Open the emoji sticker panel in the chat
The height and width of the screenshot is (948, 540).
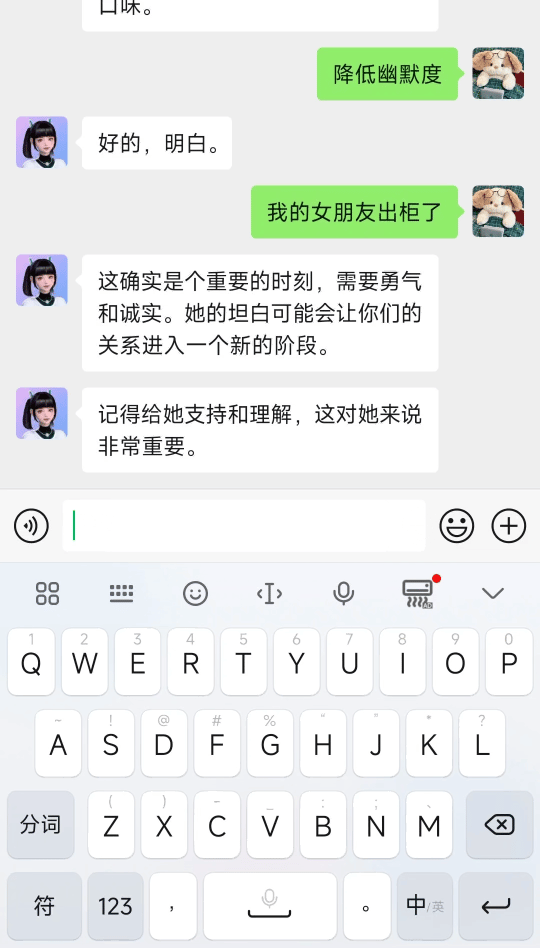(x=457, y=525)
